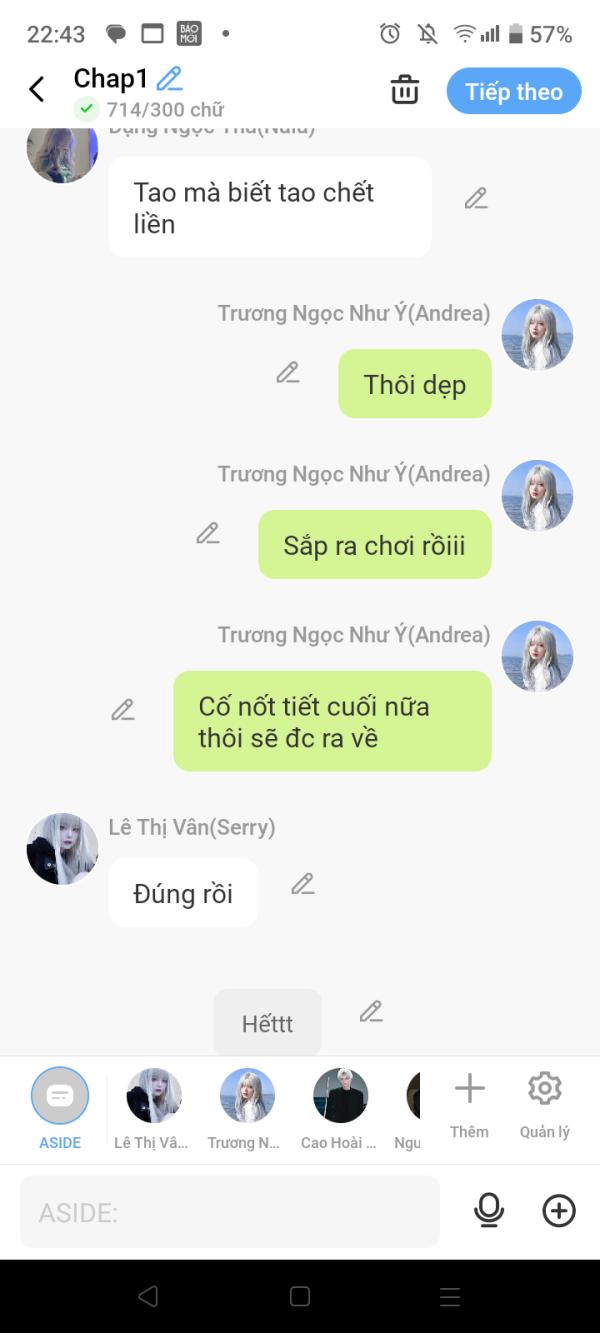Edit the "Sắp ra chơi rồiii" message
This screenshot has height=1333, width=600.
tap(208, 533)
